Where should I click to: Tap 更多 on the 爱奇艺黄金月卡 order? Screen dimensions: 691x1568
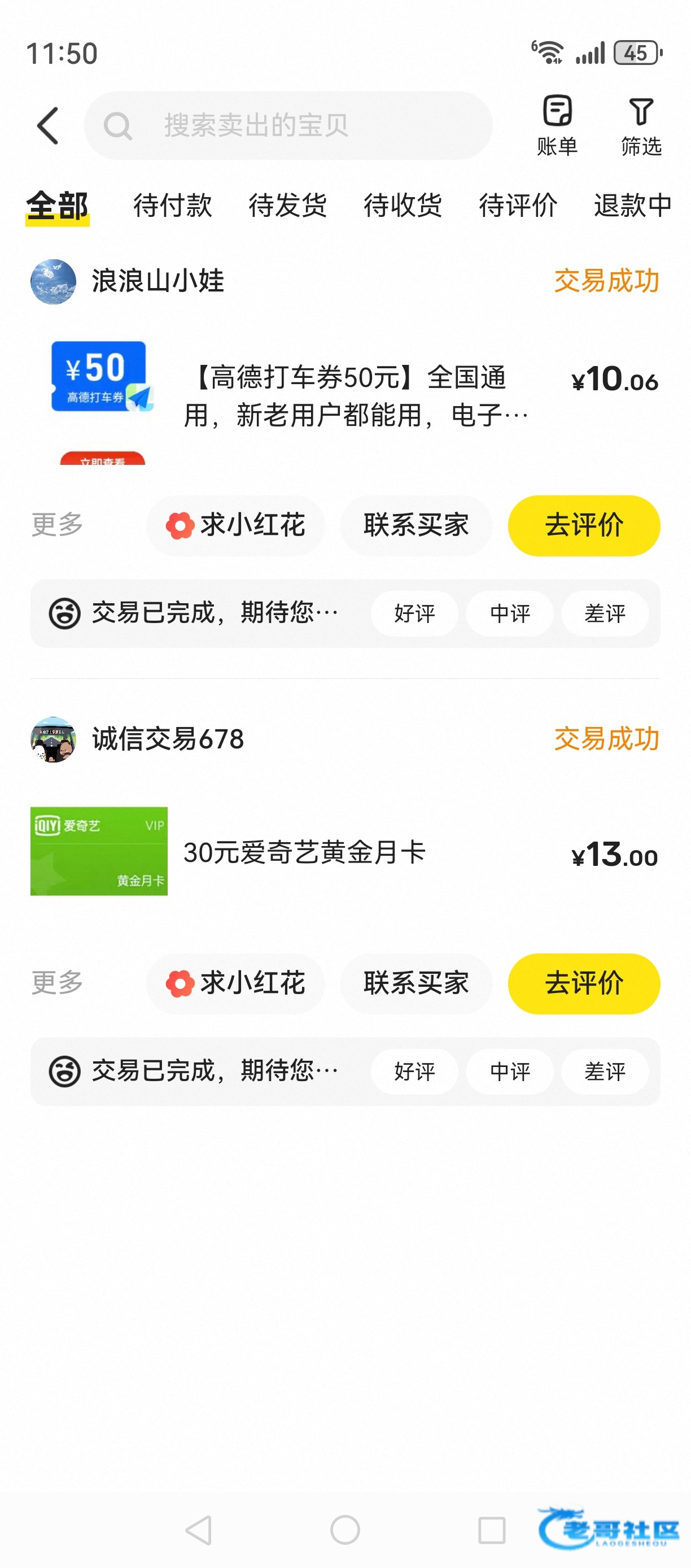click(x=57, y=982)
